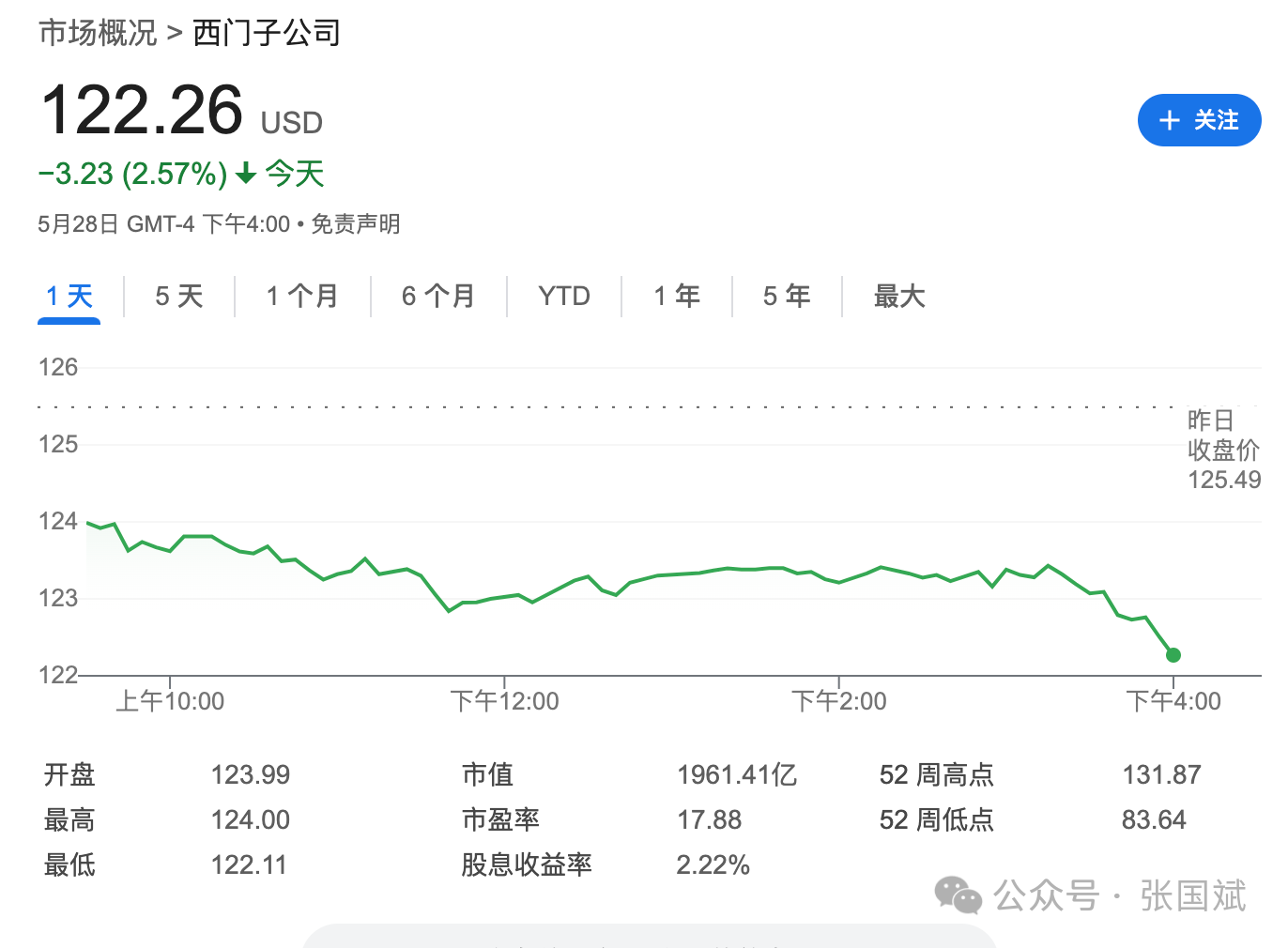The image size is (1288, 948).
Task: Open the 市场概况 breadcrumb link
Action: pyautogui.click(x=98, y=33)
